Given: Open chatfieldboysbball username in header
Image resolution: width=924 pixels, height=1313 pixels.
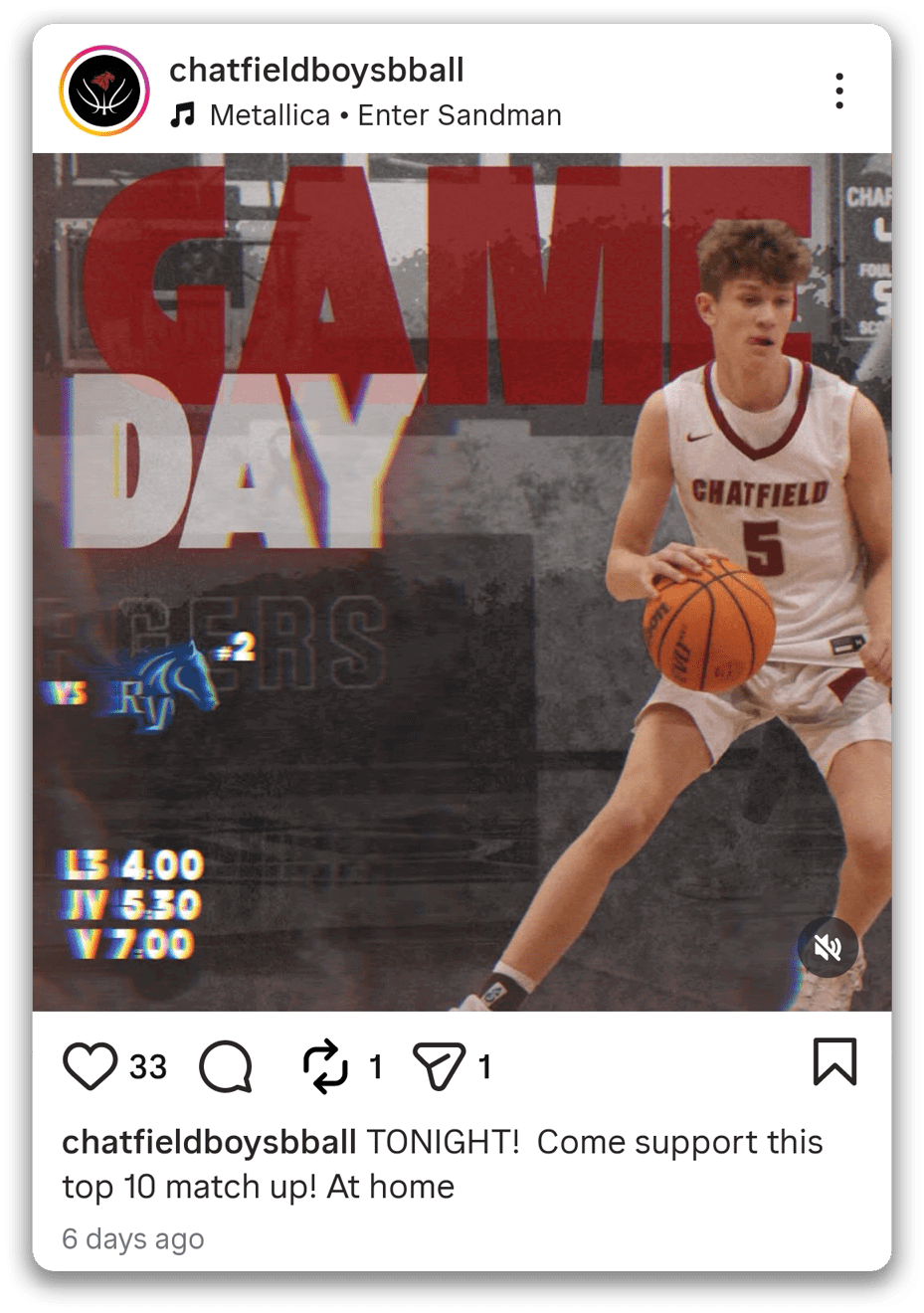Looking at the screenshot, I should (x=316, y=70).
